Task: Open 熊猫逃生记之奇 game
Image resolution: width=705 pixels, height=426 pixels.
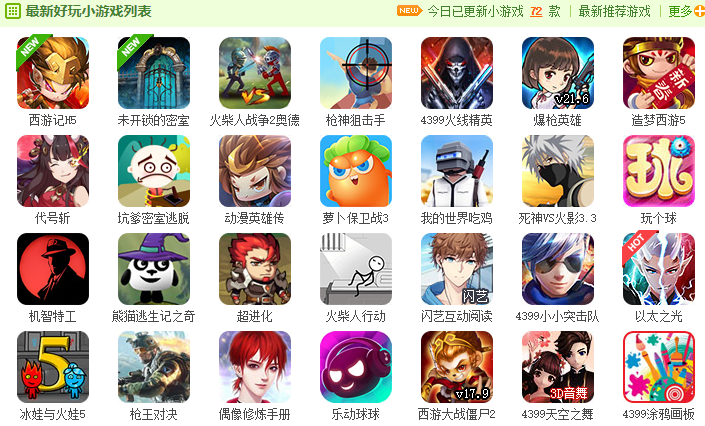Action: [153, 269]
